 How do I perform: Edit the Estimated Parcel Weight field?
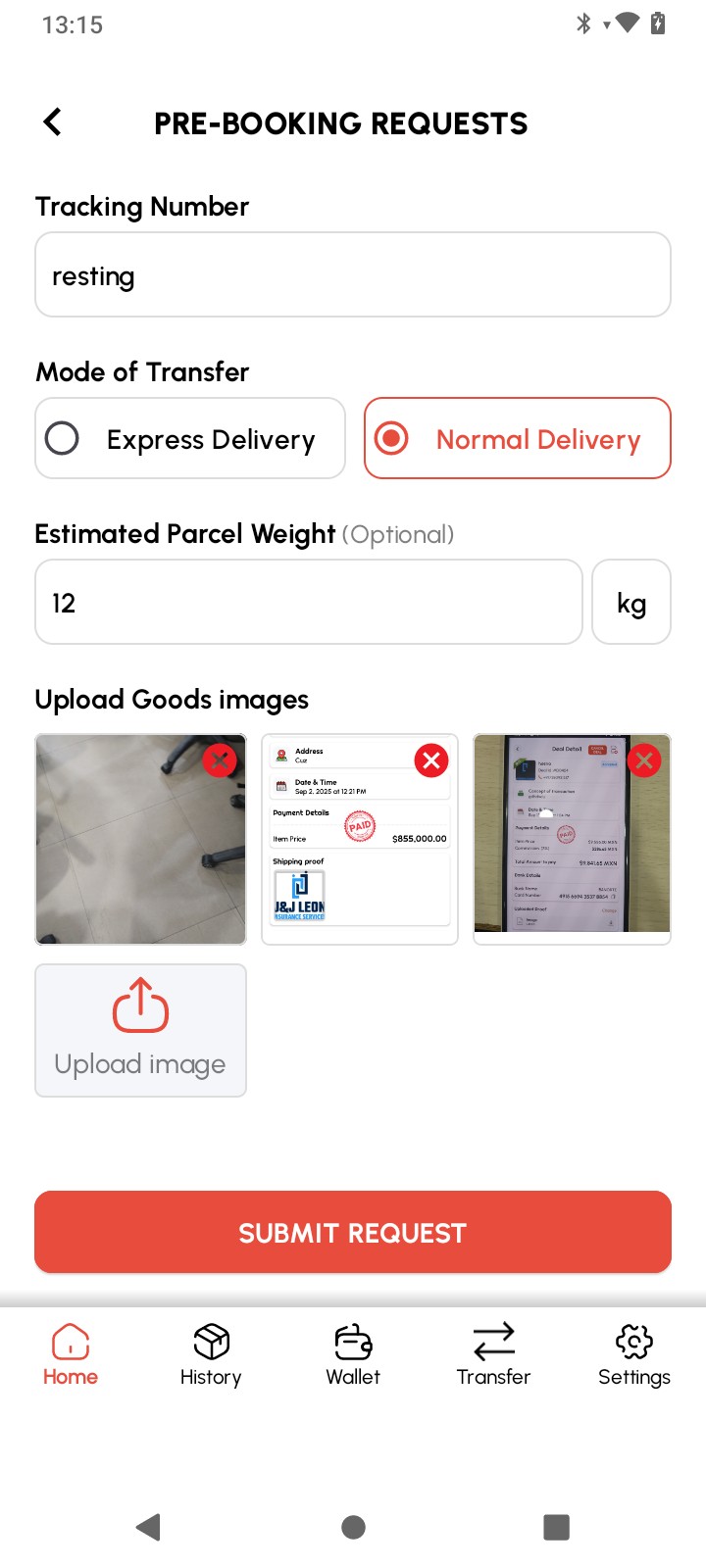tap(309, 603)
